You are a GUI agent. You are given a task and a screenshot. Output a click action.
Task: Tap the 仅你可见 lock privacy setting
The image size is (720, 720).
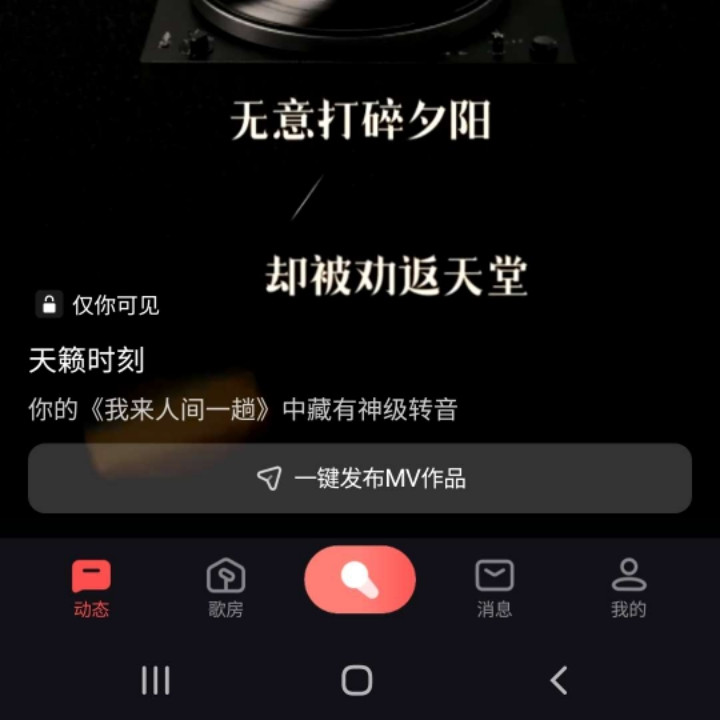pyautogui.click(x=97, y=304)
